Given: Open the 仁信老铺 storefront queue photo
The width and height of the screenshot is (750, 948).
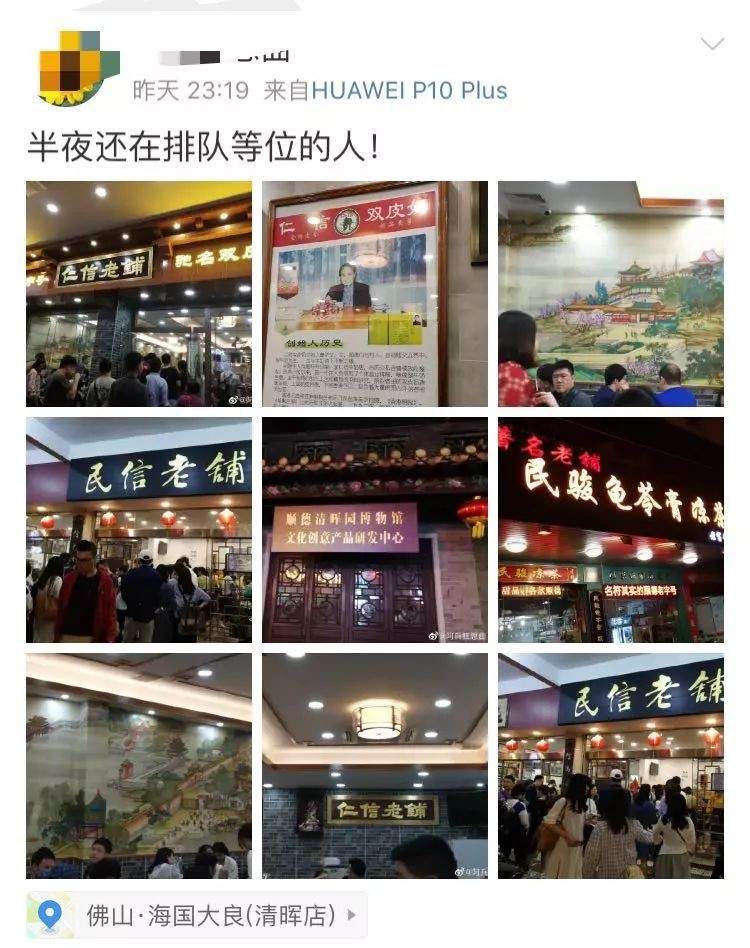Looking at the screenshot, I should coord(139,294).
